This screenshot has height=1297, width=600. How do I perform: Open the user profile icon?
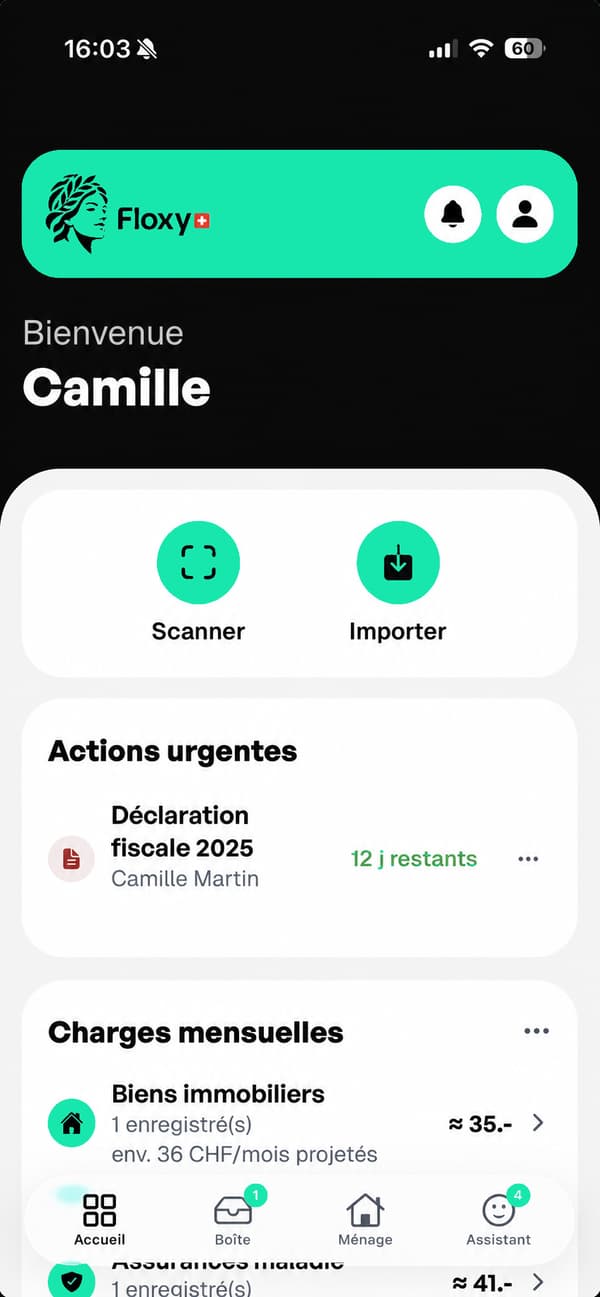point(525,214)
